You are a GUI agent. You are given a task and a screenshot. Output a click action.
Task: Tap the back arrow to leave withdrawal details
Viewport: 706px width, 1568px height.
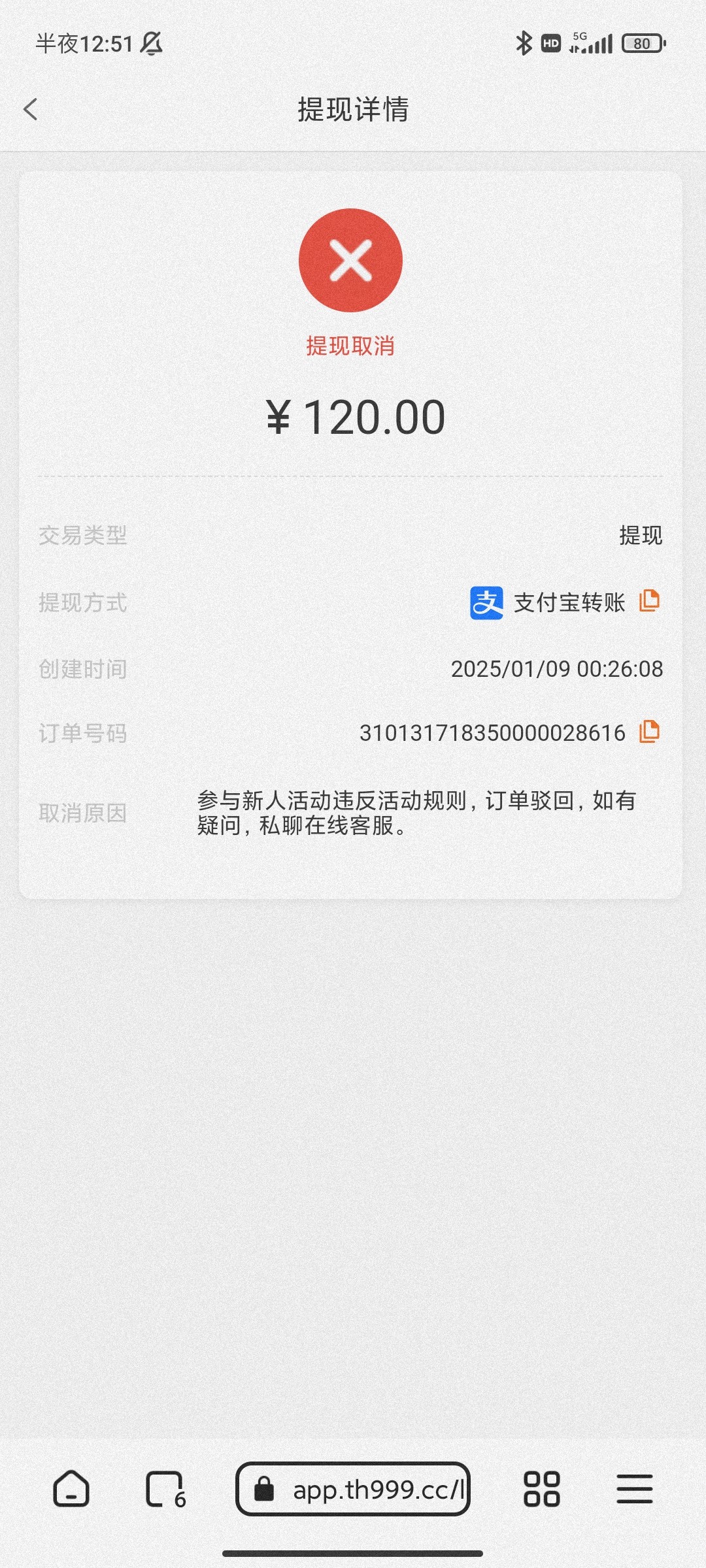tap(30, 110)
